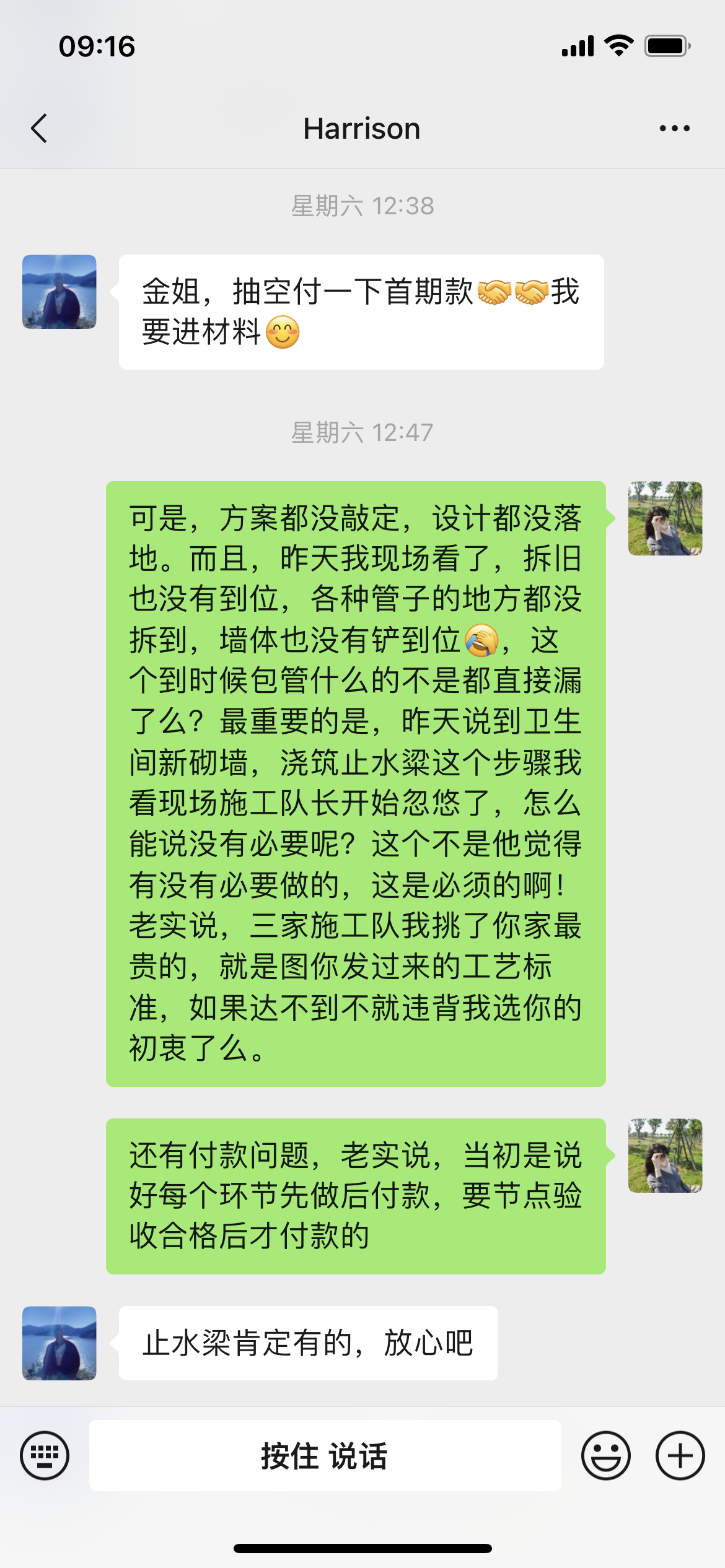Screen dimensions: 725x1568
Task: Open my avatar next to the 方案都没敲定 message
Action: 665,518
